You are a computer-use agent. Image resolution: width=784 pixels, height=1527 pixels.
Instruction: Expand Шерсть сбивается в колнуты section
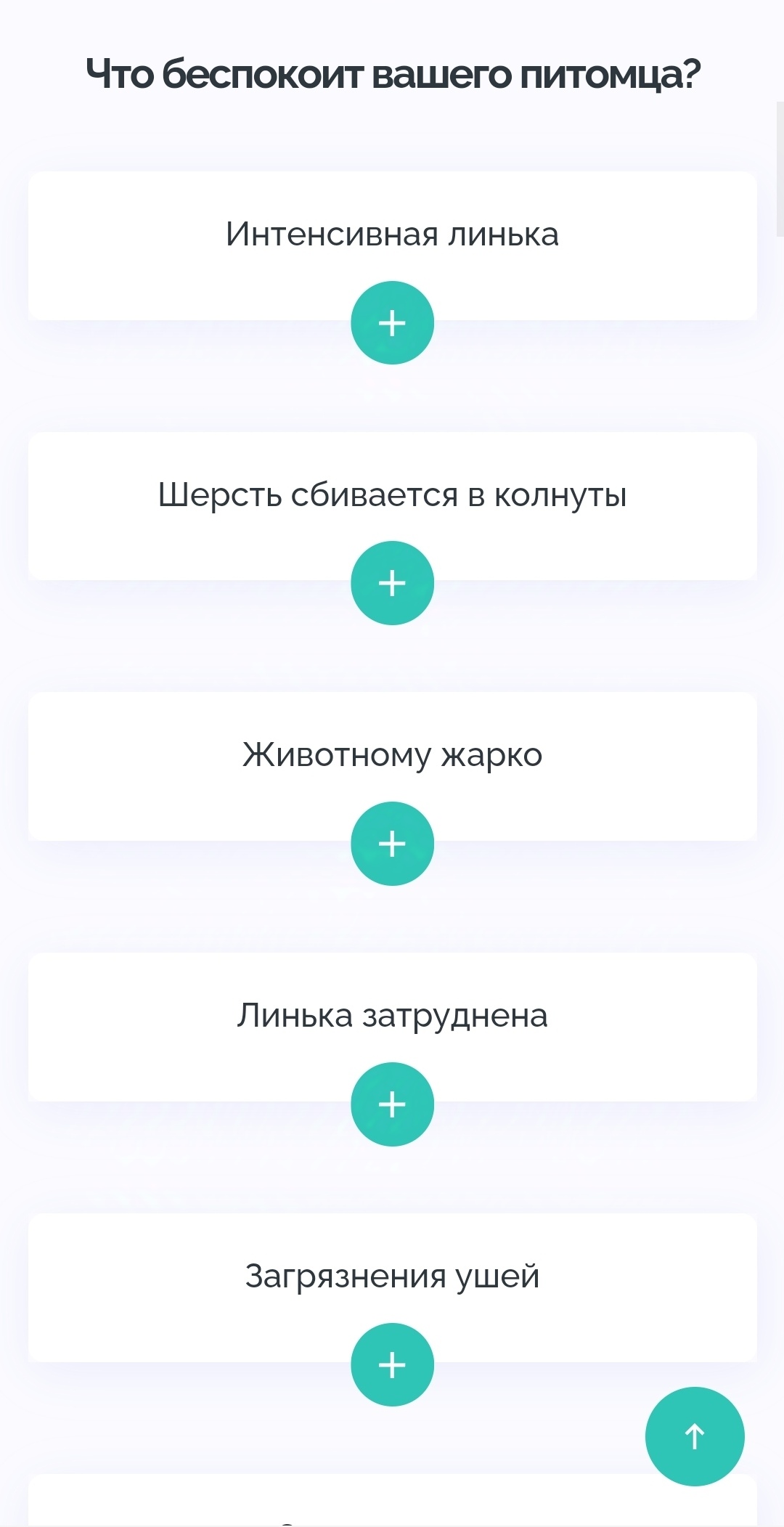[x=392, y=583]
